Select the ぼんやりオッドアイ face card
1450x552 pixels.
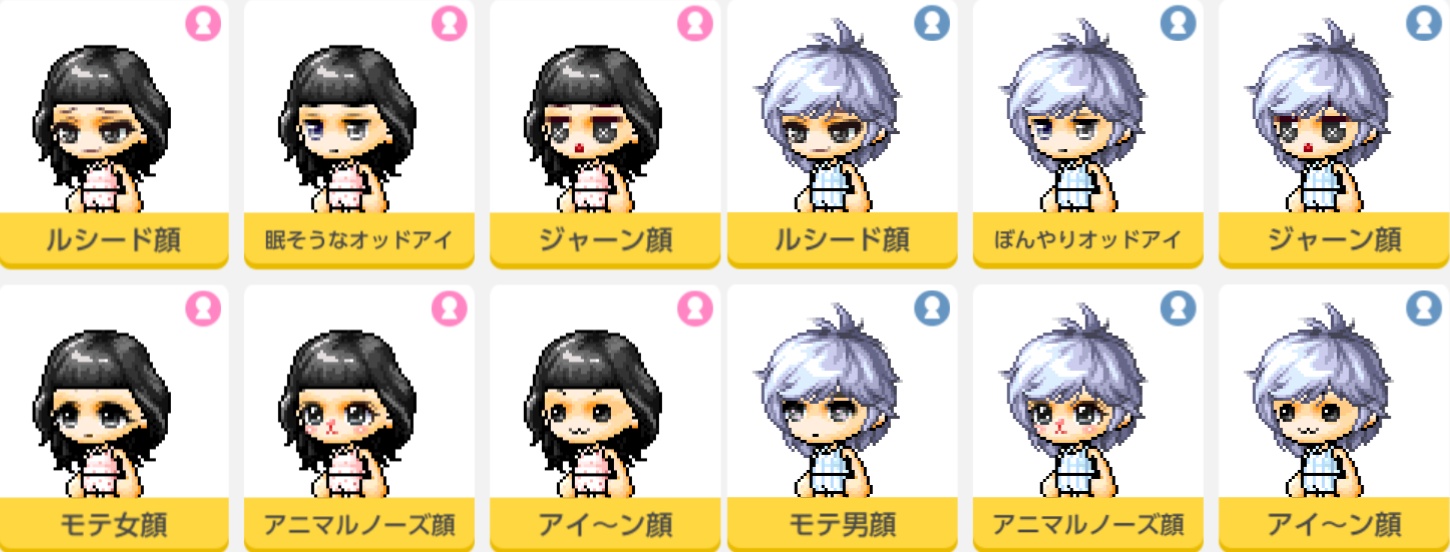click(x=1088, y=135)
